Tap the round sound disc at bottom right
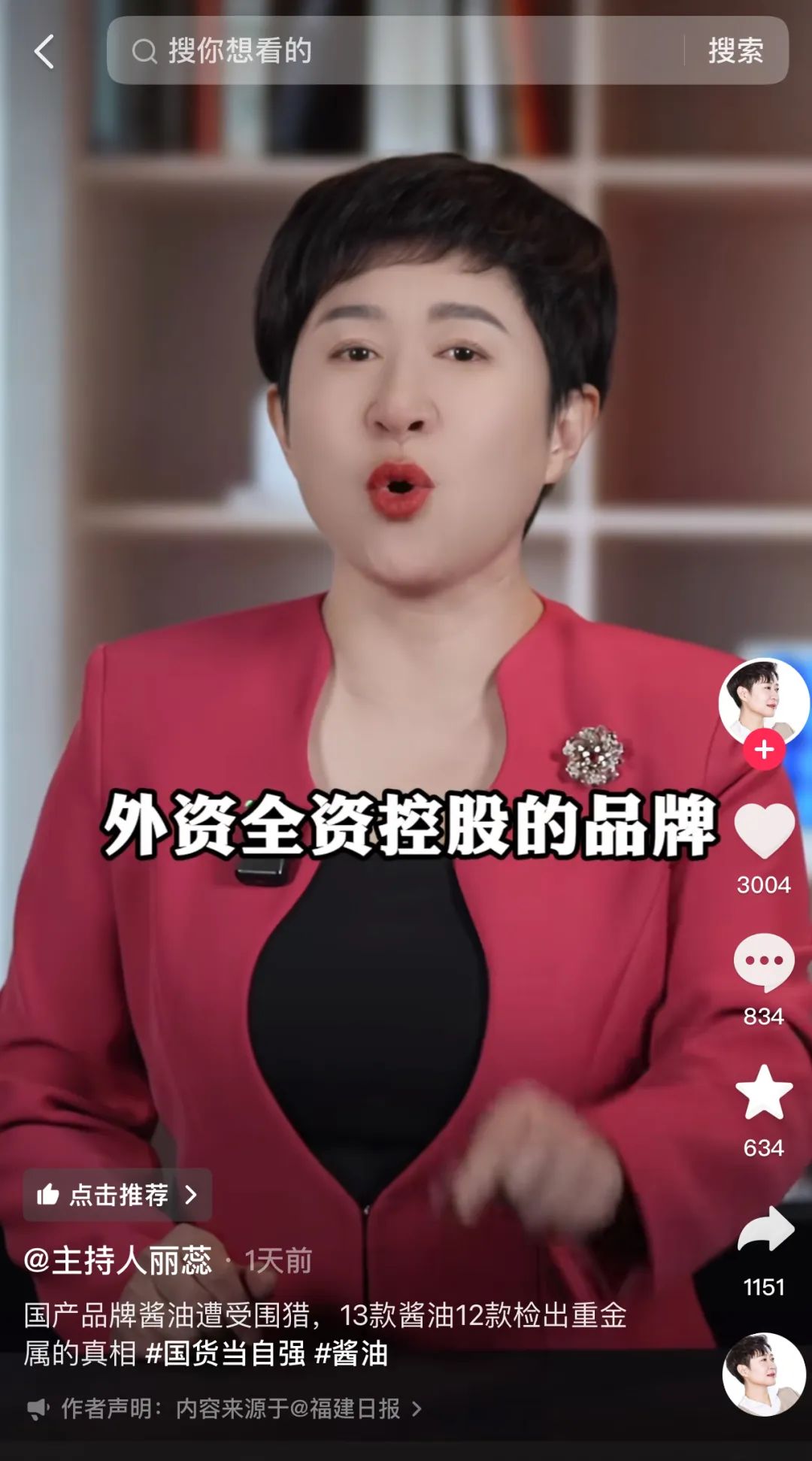 pos(764,1374)
